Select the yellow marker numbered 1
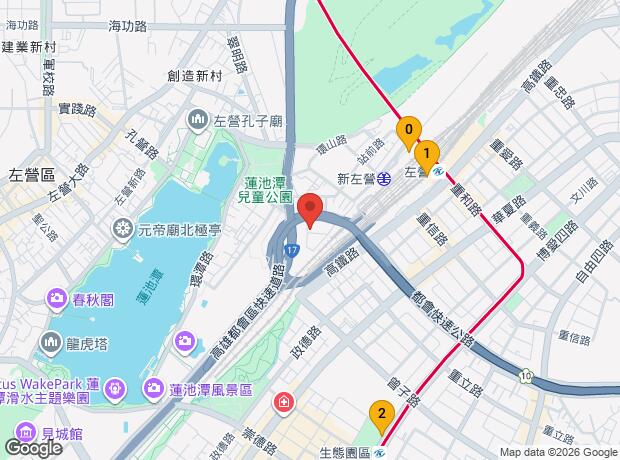This screenshot has width=620, height=460. click(427, 154)
